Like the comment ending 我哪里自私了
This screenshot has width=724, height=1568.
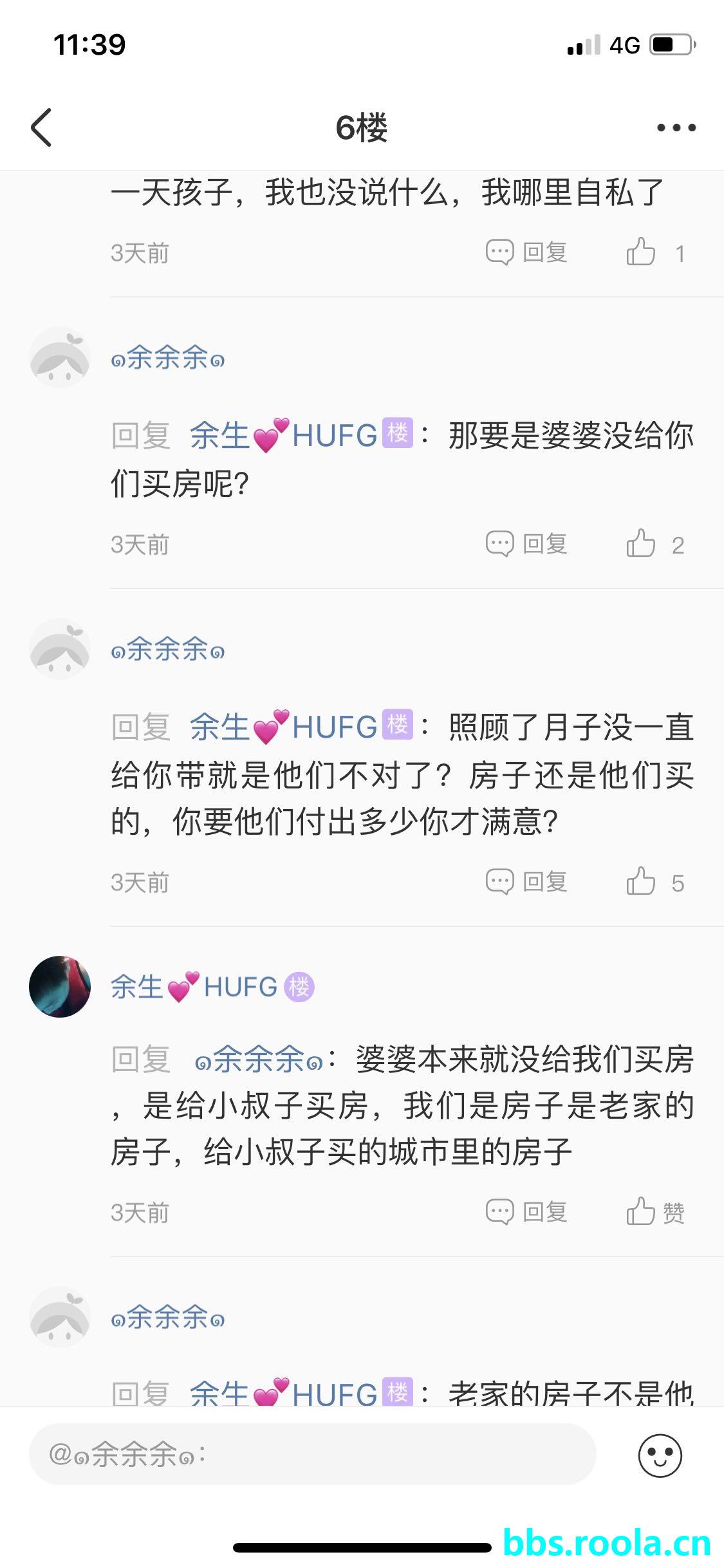(642, 252)
